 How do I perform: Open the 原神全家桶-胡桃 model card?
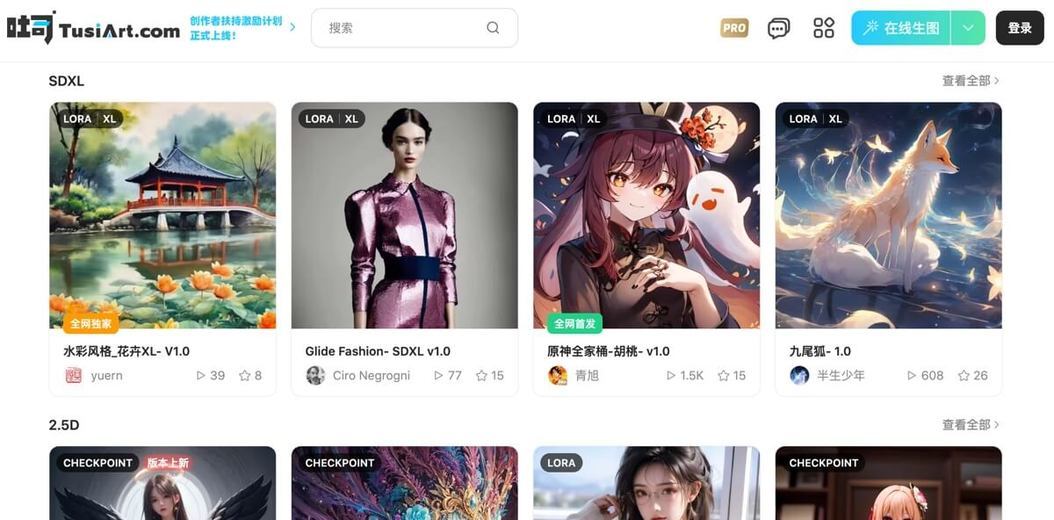(x=646, y=216)
